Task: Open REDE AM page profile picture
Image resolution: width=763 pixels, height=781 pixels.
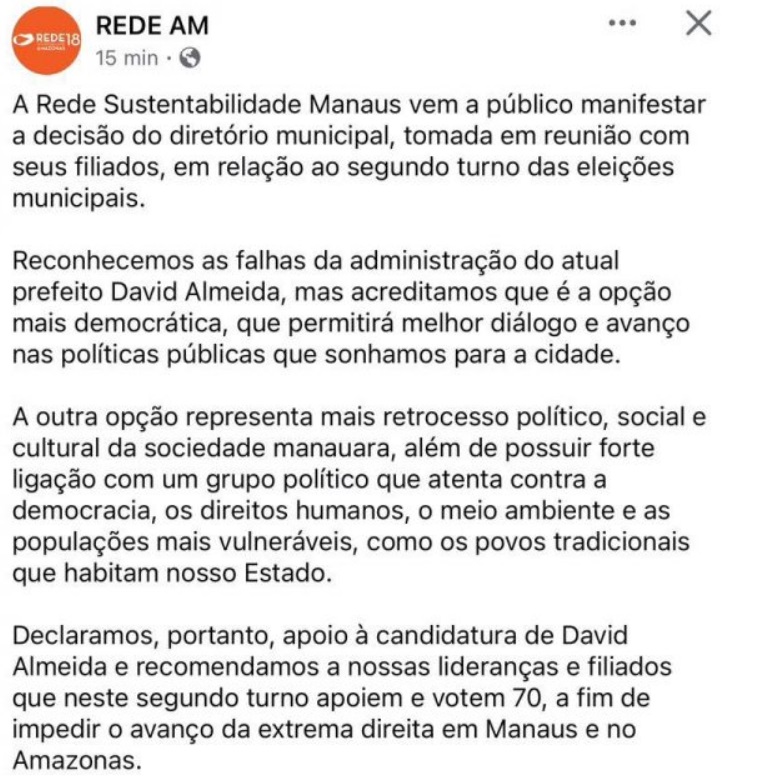Action: point(46,40)
